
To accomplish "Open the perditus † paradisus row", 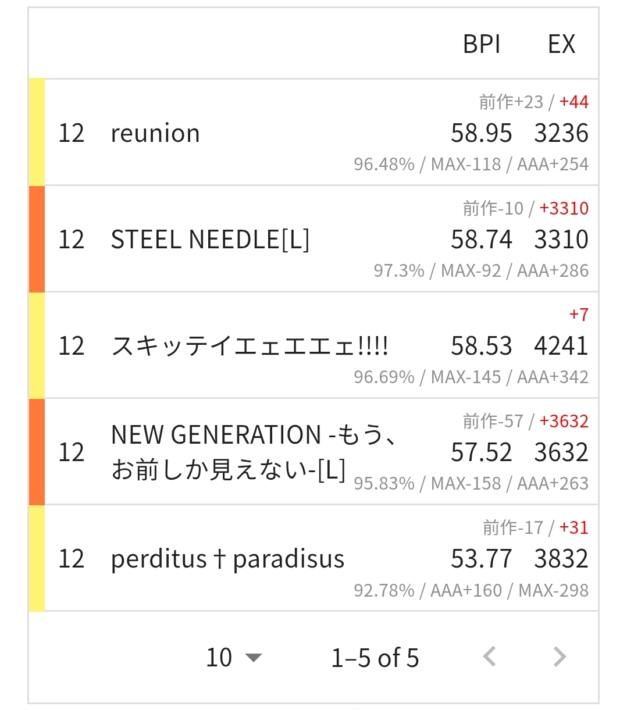I will [x=227, y=558].
